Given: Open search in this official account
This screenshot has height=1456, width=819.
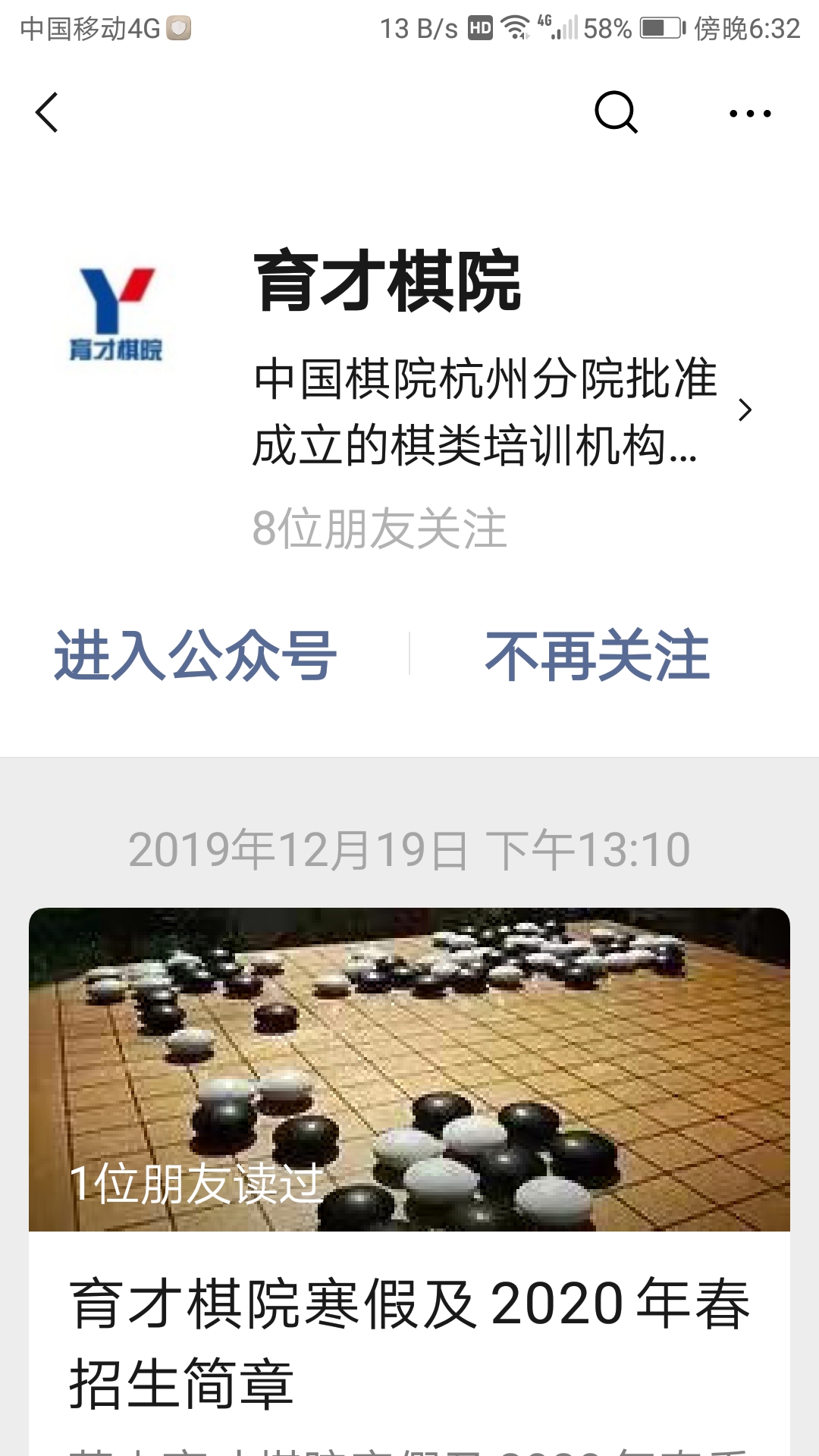Looking at the screenshot, I should [x=616, y=113].
